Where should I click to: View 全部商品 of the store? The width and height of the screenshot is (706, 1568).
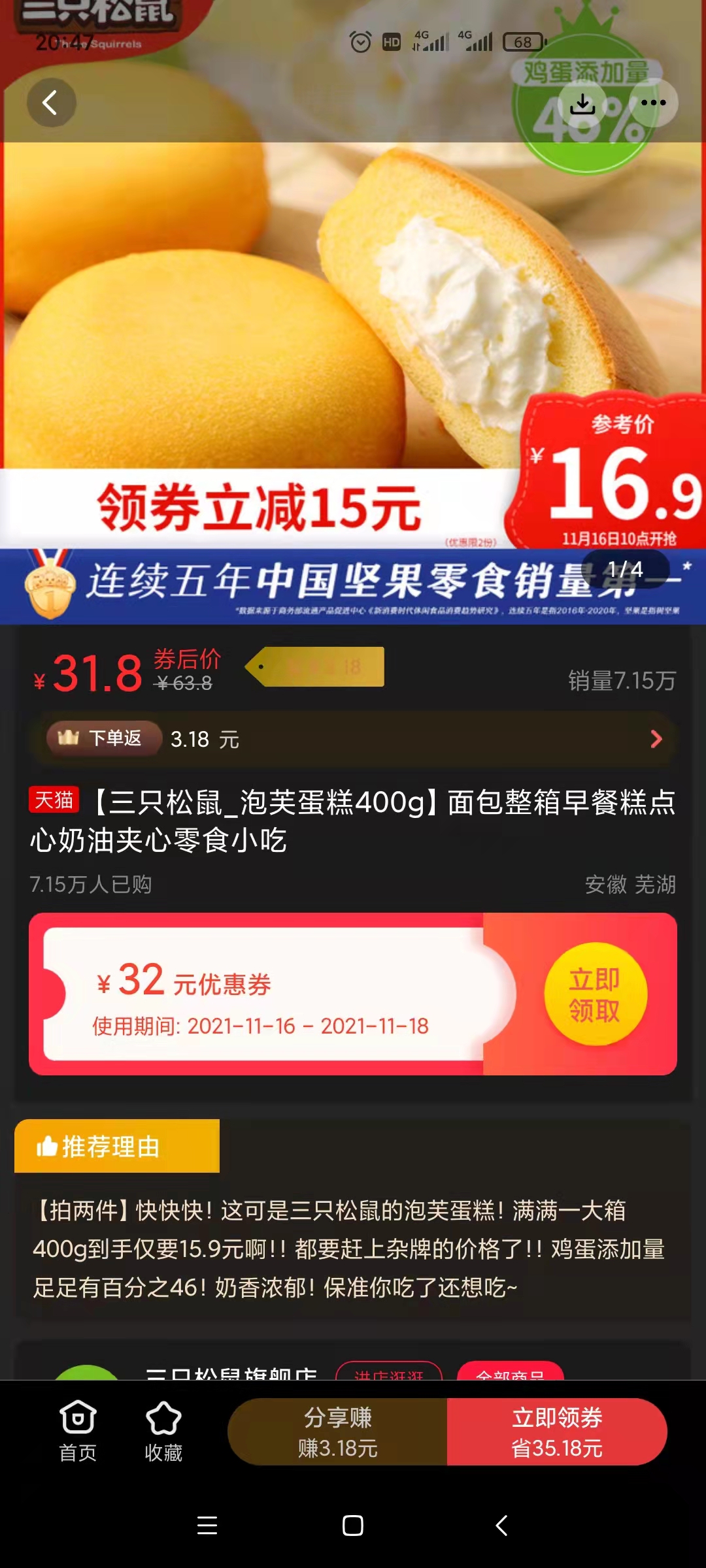coord(511,1372)
